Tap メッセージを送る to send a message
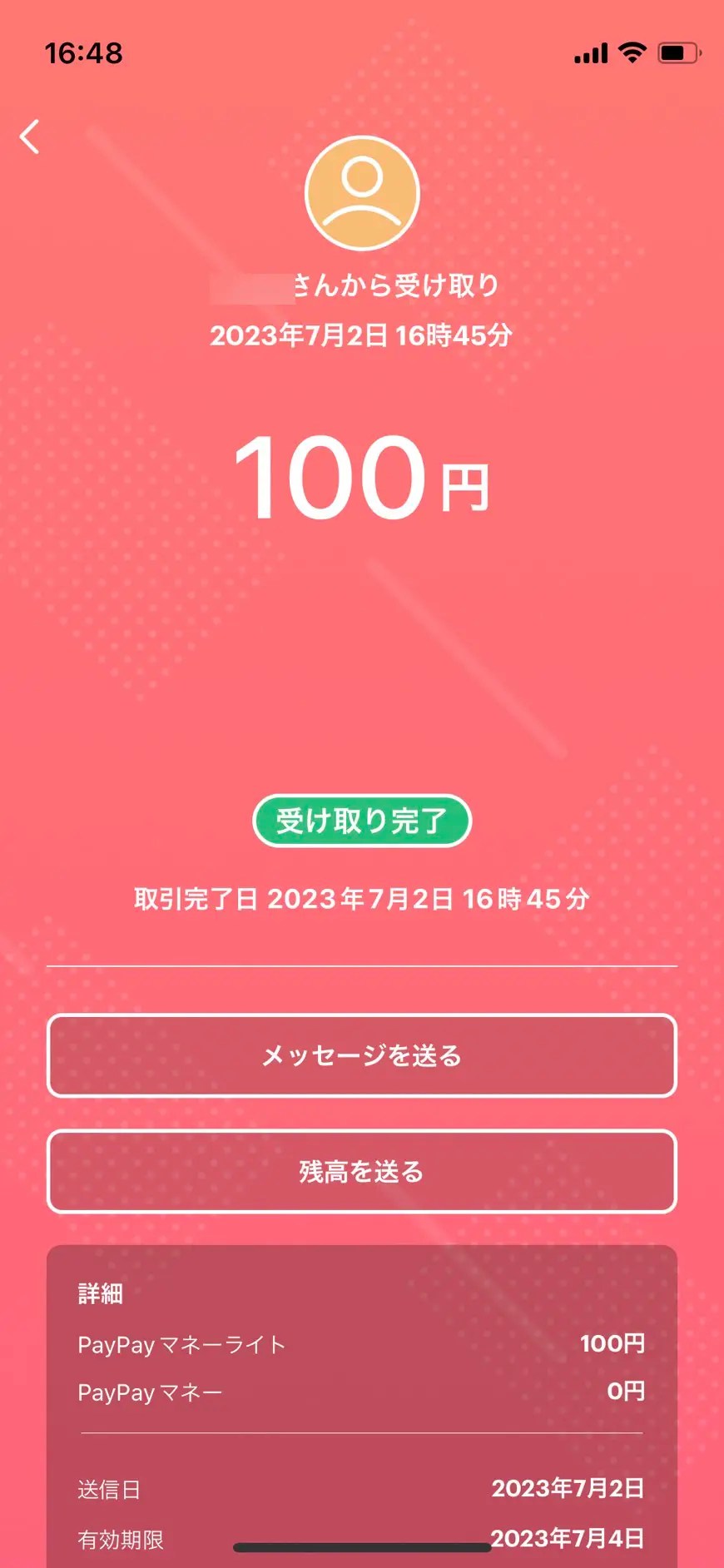The width and height of the screenshot is (724, 1568). pyautogui.click(x=361, y=1057)
